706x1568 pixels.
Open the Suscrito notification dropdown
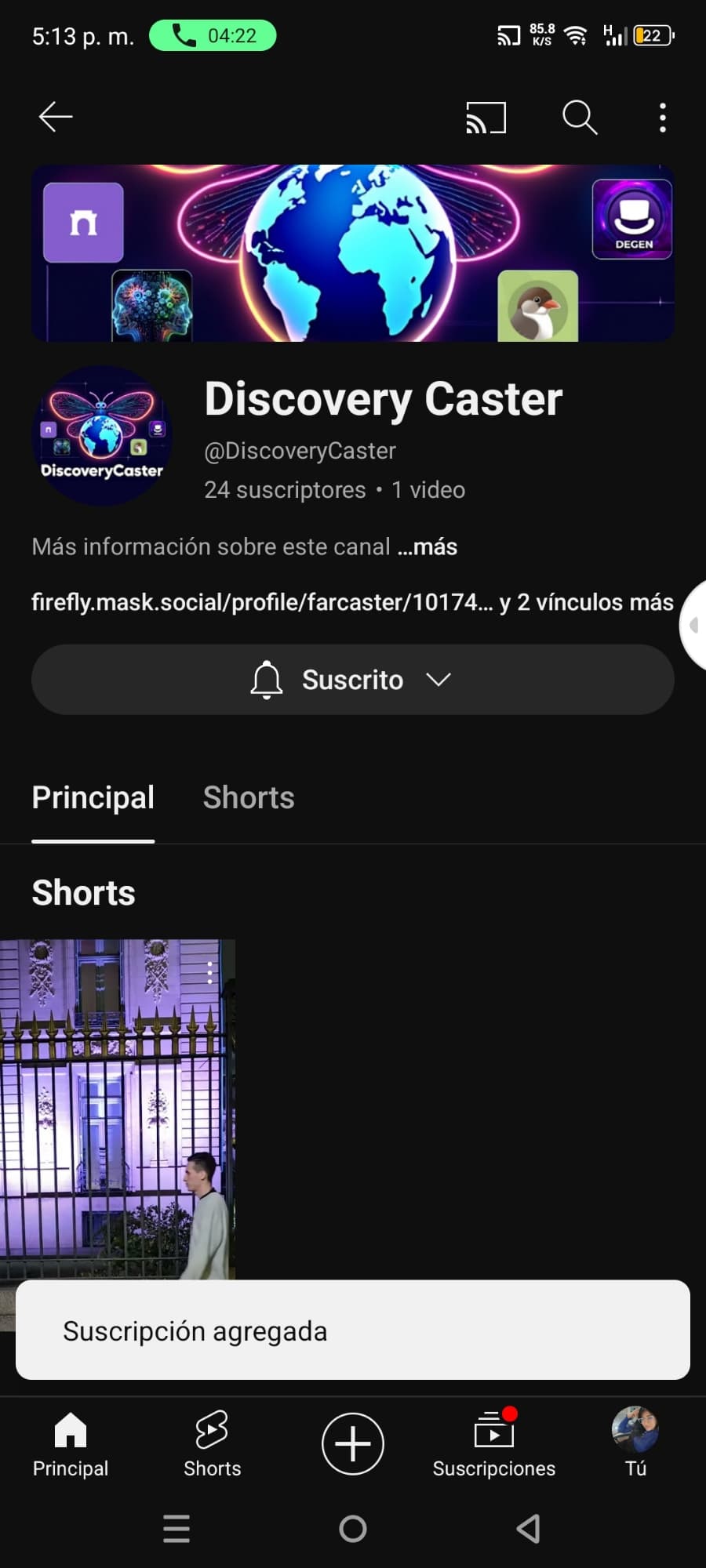[x=353, y=680]
